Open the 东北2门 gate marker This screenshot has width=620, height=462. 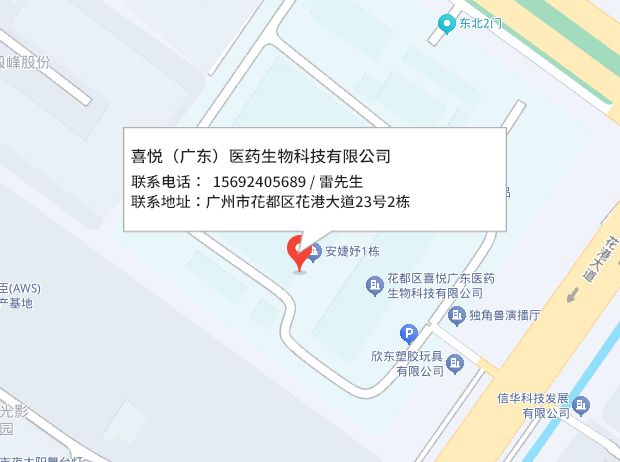click(446, 23)
